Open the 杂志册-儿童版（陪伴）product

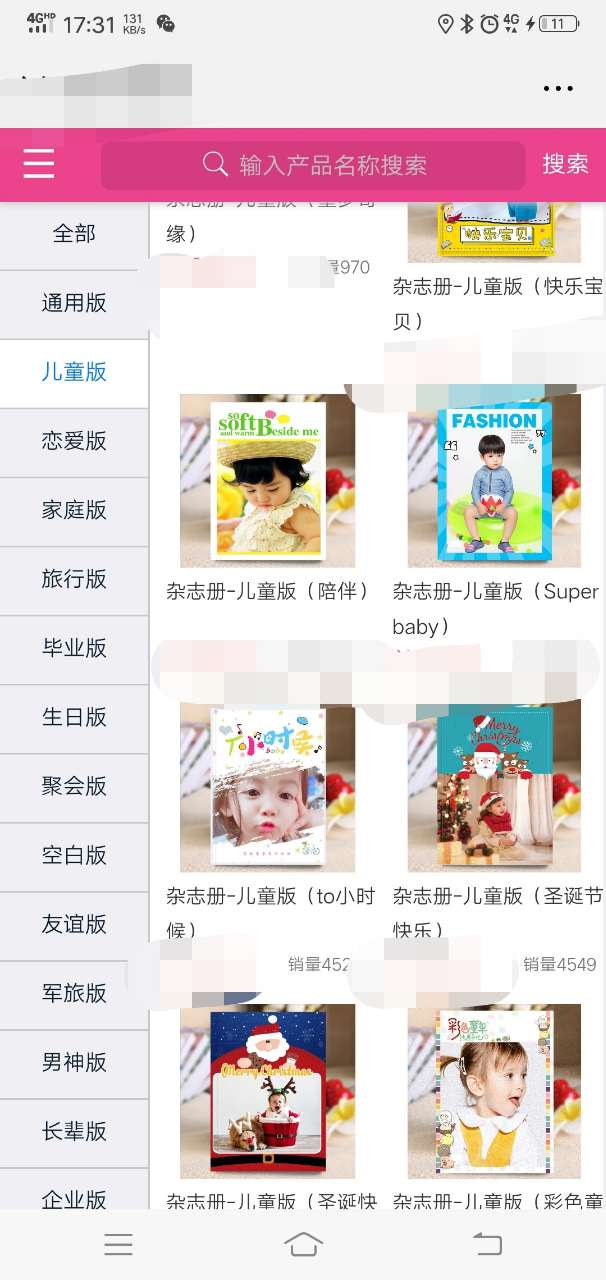pos(267,481)
